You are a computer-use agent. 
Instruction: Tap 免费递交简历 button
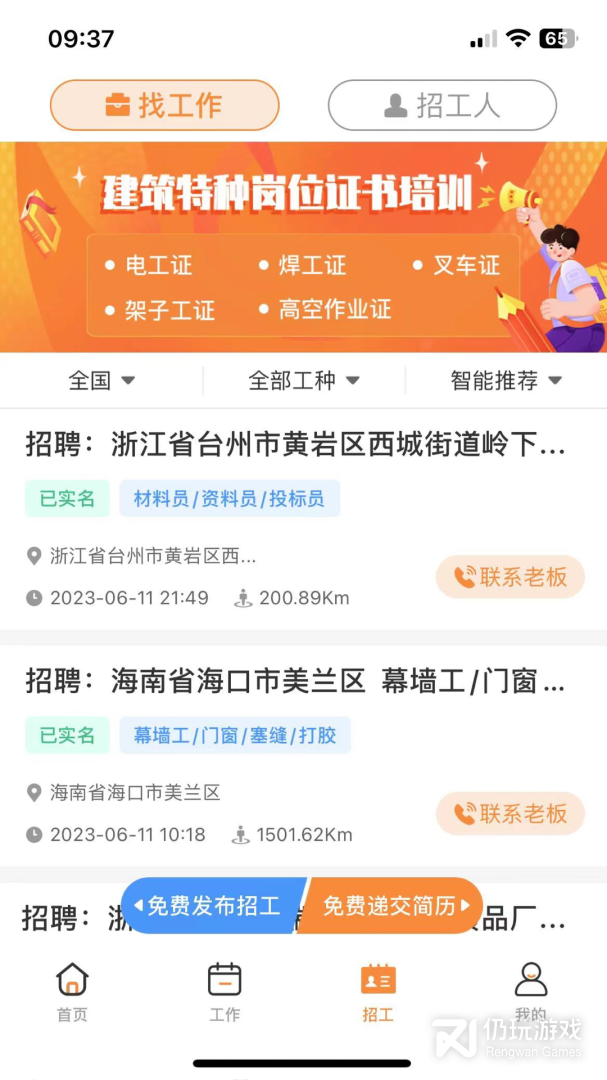392,906
